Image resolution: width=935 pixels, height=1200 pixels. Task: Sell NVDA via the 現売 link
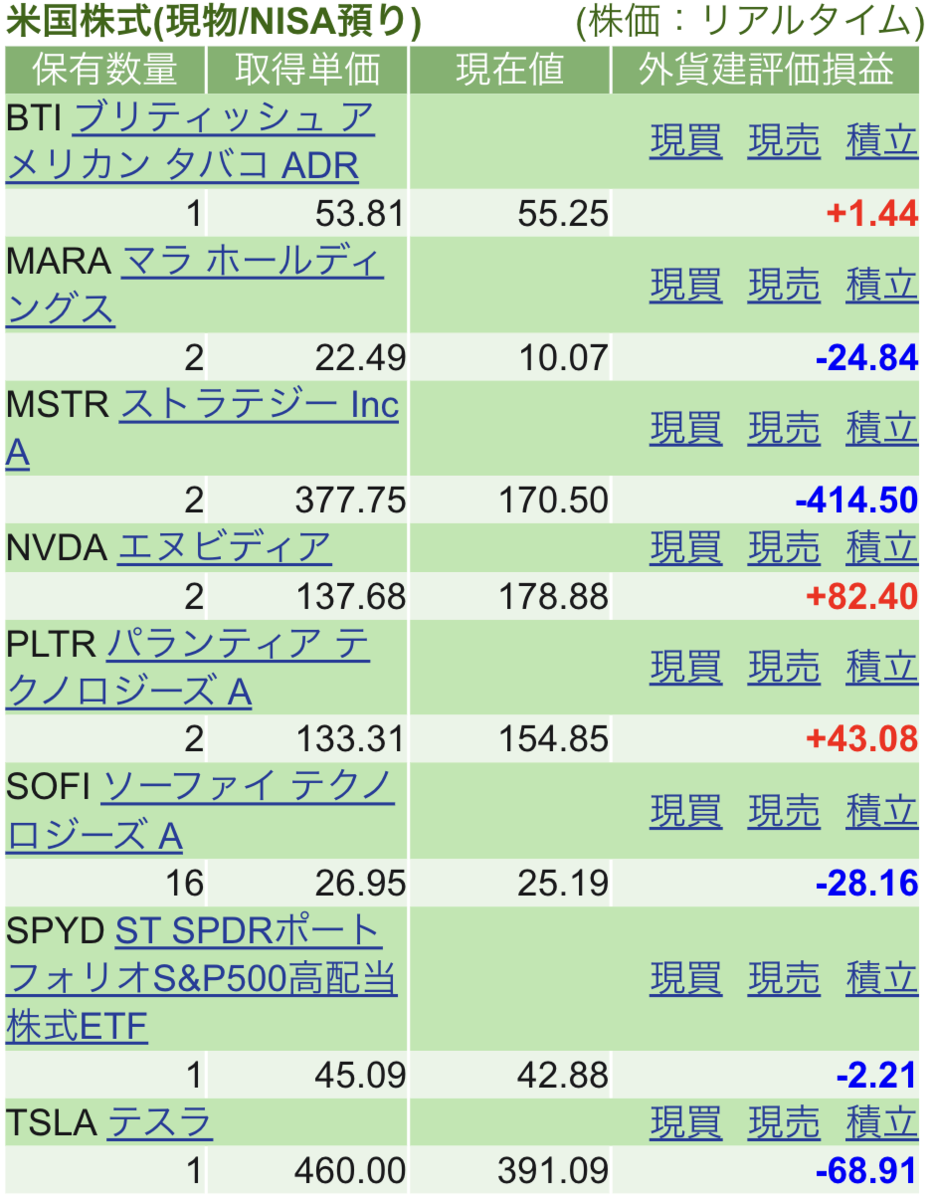click(x=783, y=548)
